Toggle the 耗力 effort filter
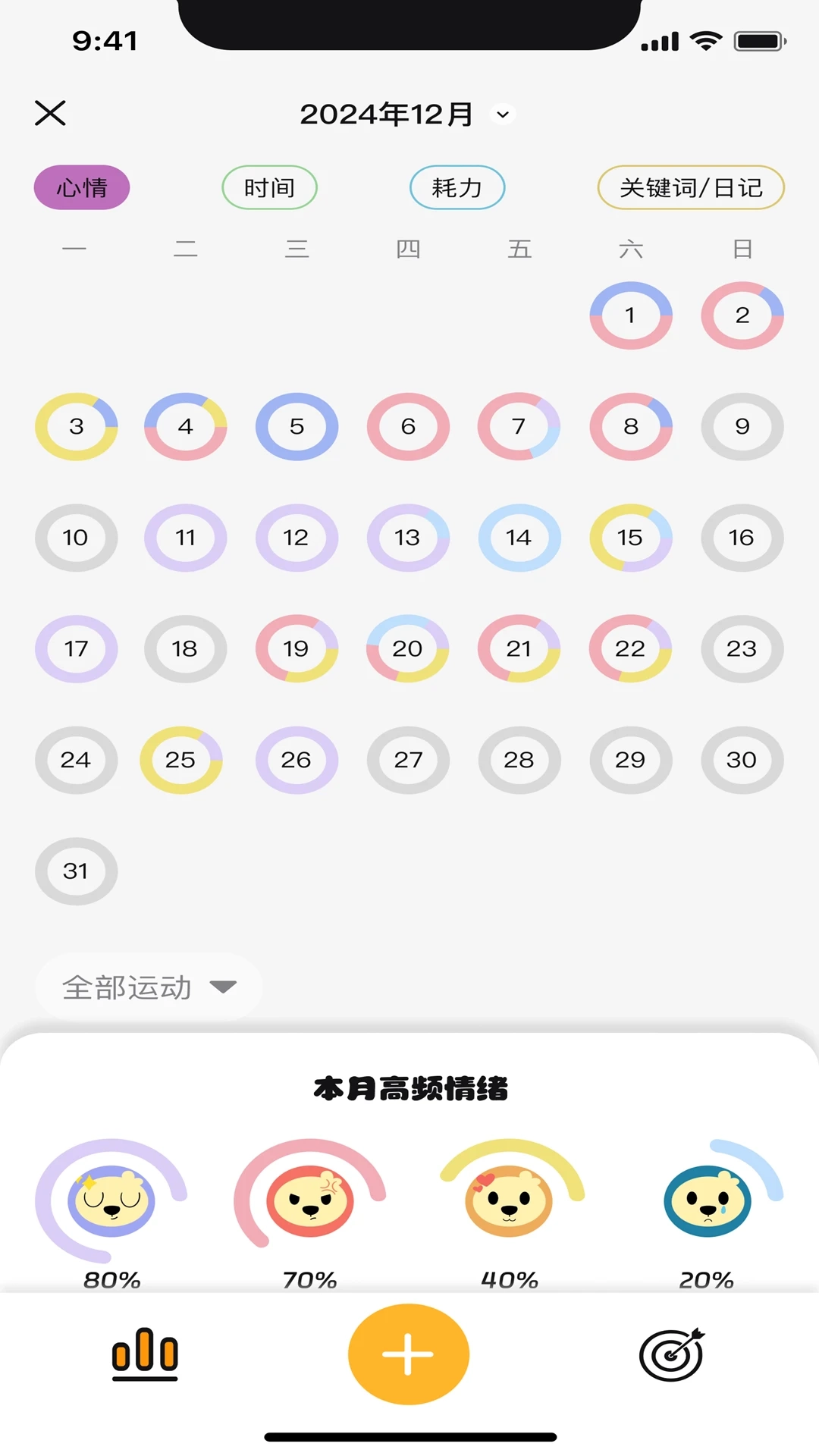 tap(457, 187)
